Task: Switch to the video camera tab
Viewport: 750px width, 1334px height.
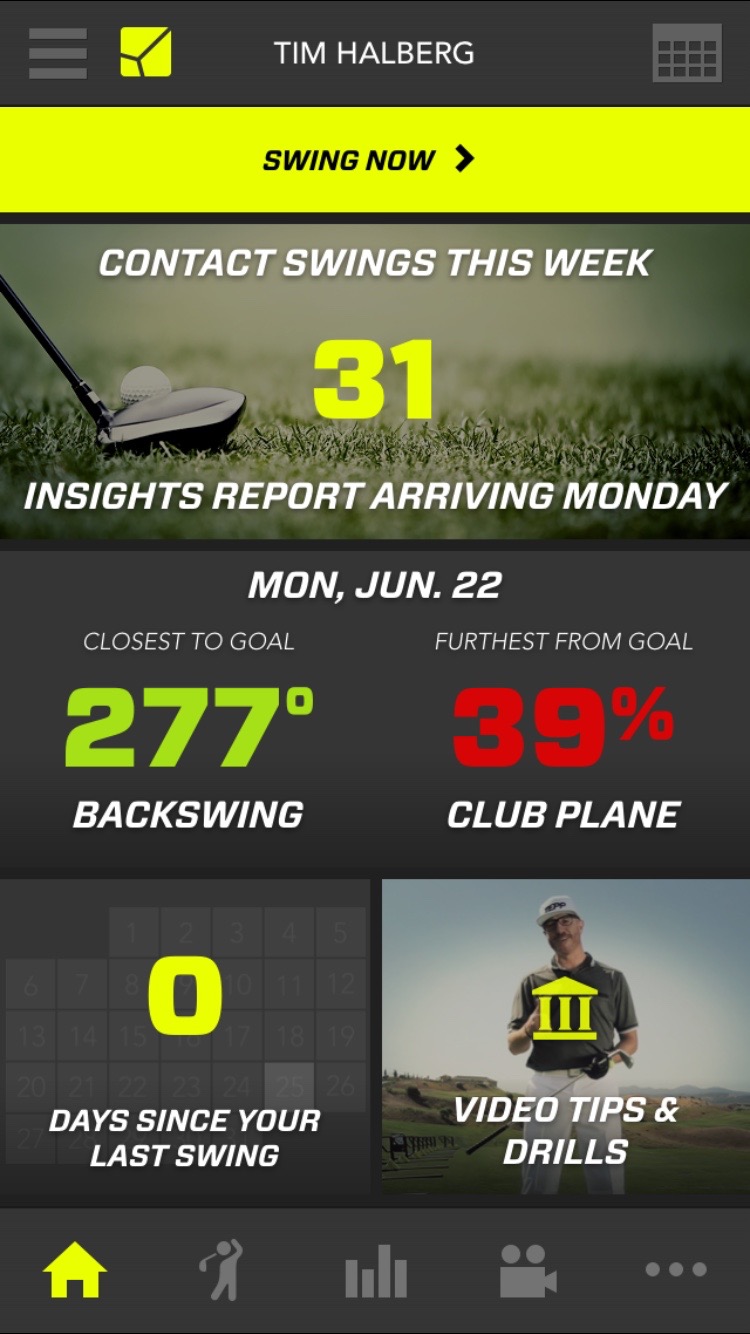Action: (528, 1270)
